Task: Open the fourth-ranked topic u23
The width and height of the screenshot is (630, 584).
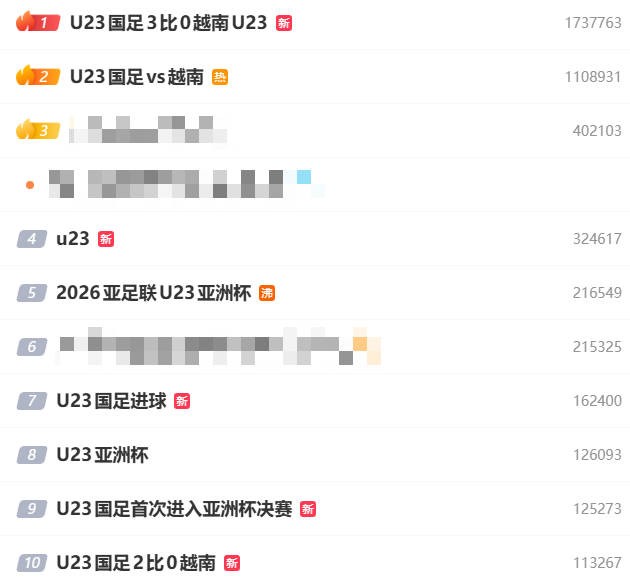Action: pos(73,238)
